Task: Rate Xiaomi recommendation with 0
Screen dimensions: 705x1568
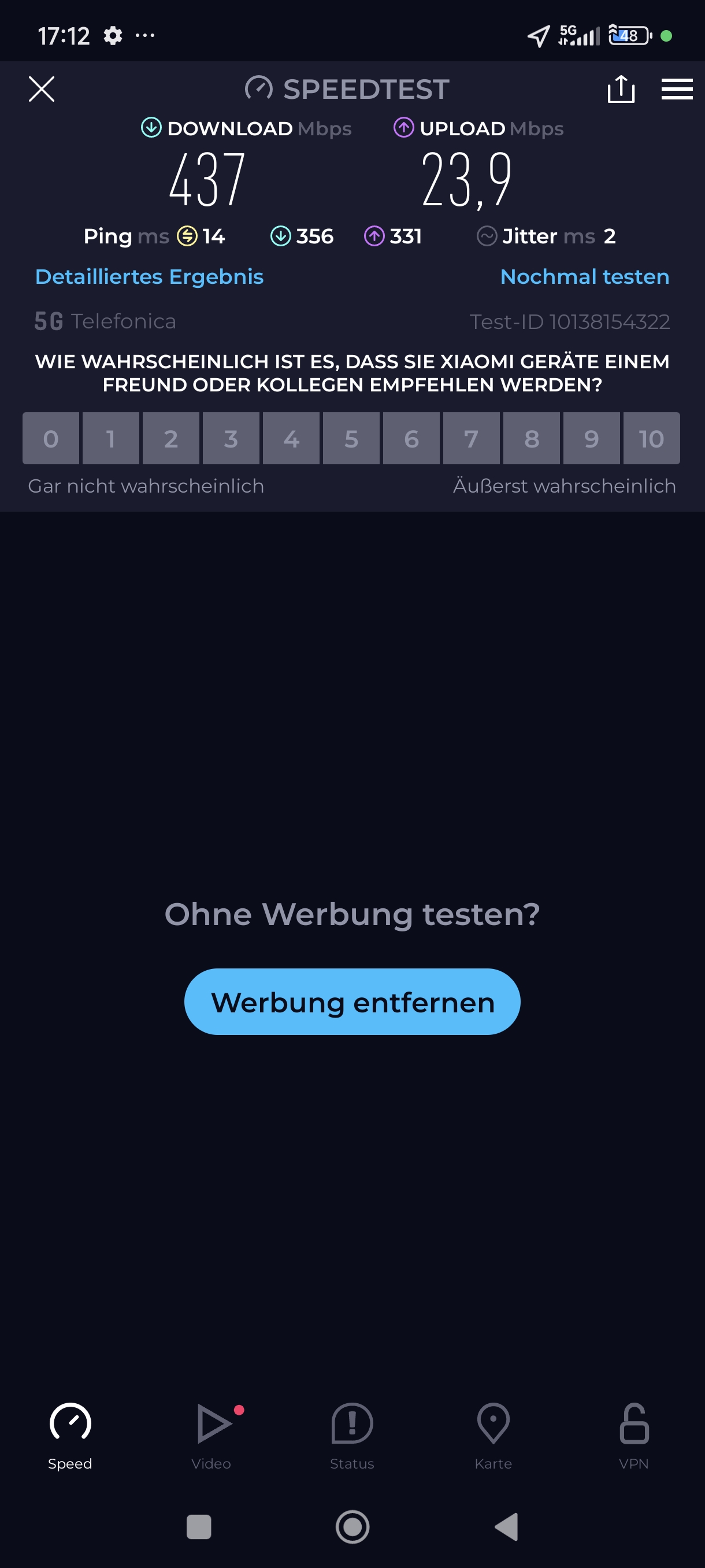Action: 51,438
